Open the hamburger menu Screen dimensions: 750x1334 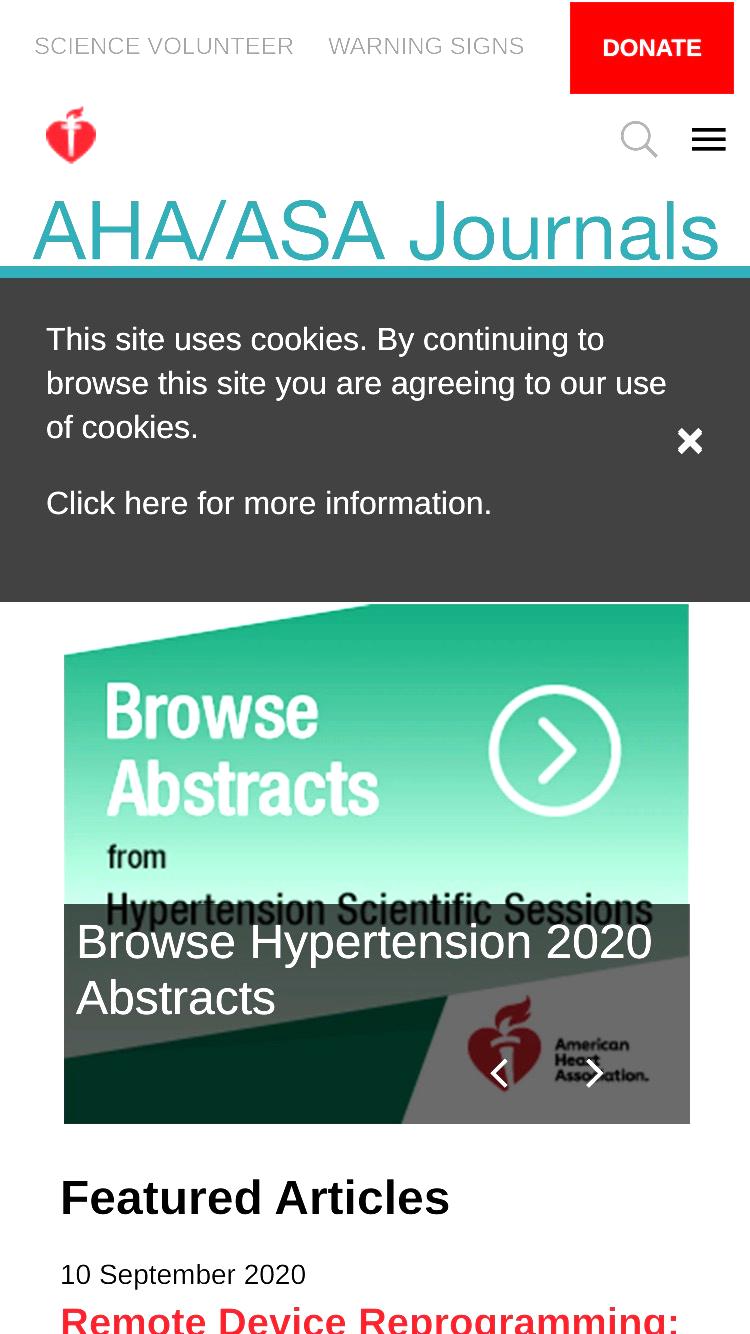709,140
